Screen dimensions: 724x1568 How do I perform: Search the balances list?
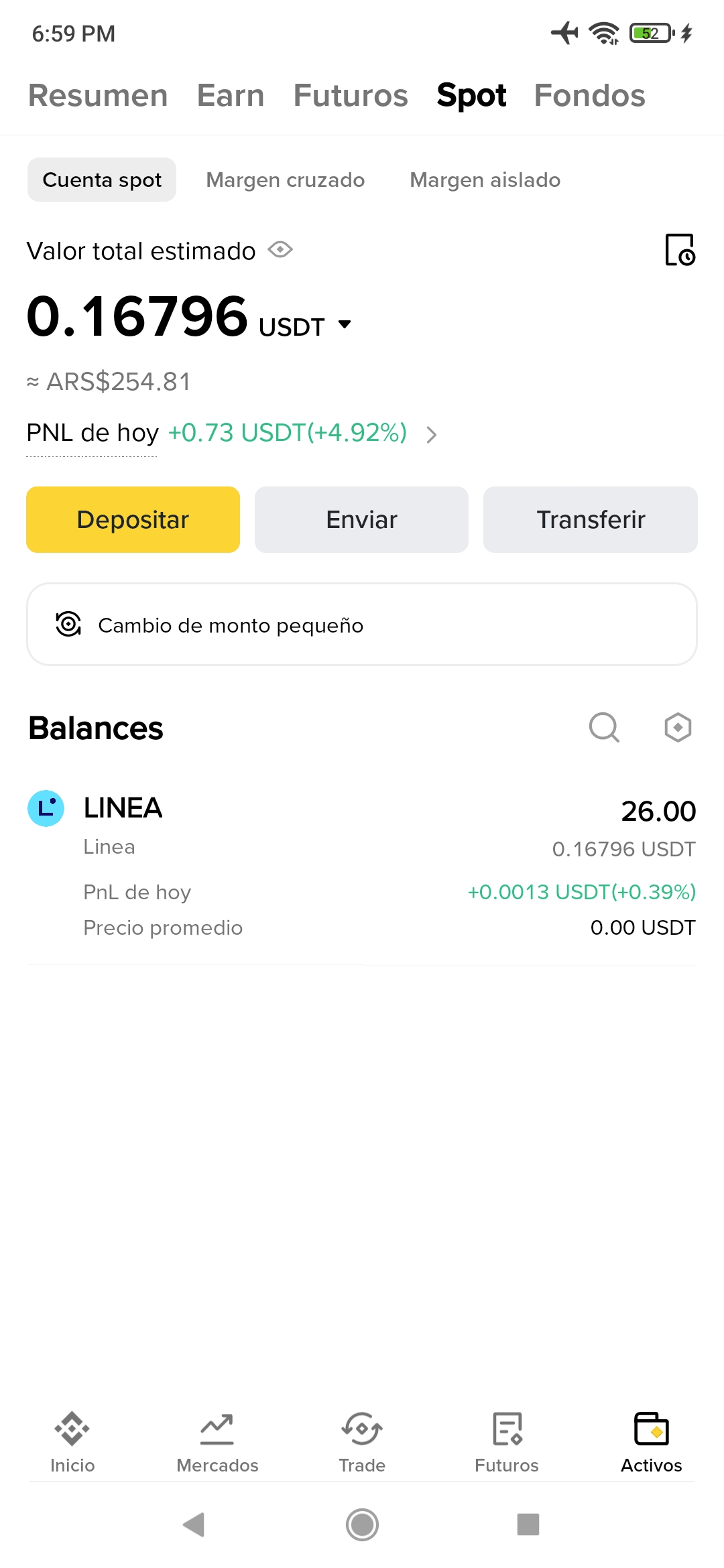coord(604,727)
